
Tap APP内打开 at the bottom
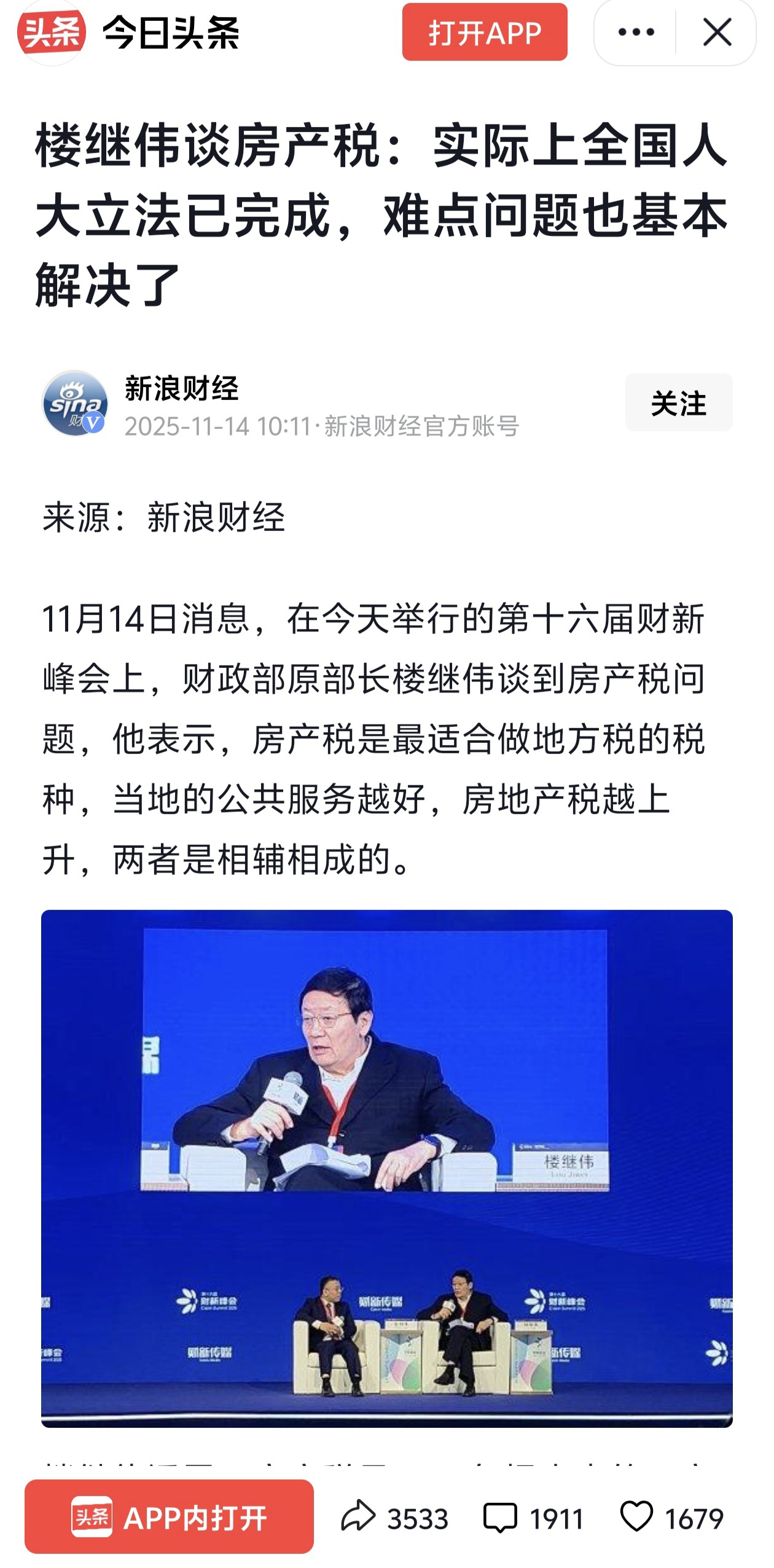169,1518
